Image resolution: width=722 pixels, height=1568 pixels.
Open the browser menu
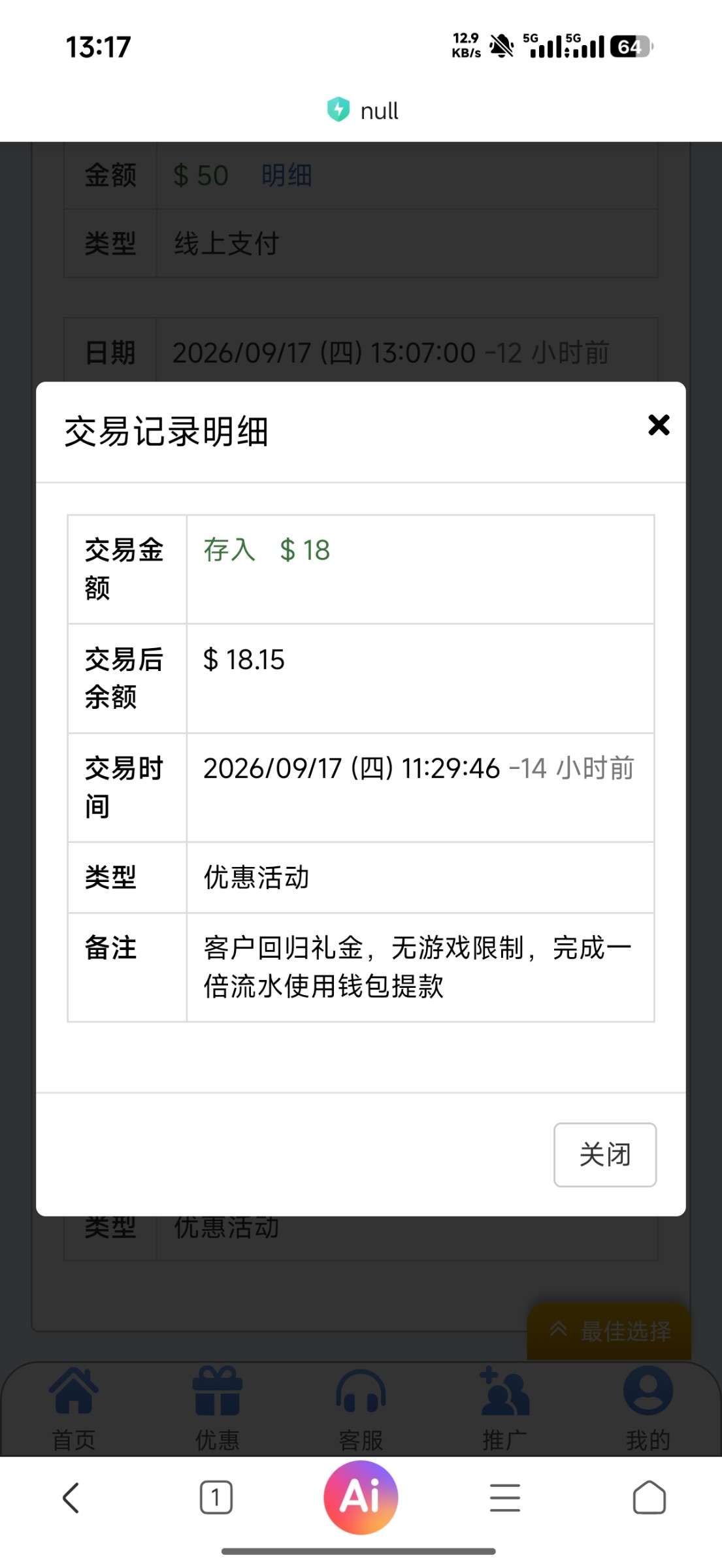pos(505,1497)
